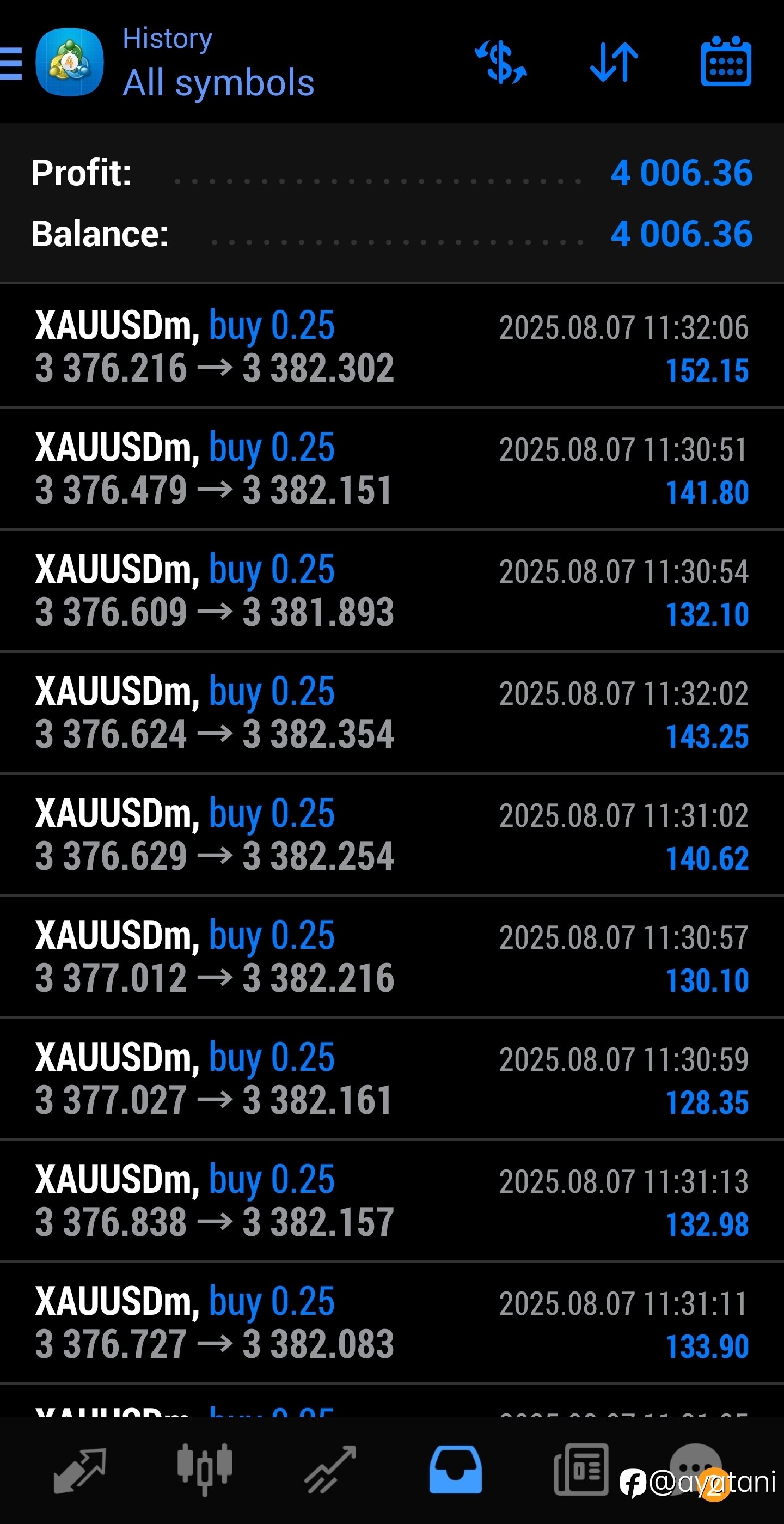Open the trade closed at 11:31:11

392,1322
